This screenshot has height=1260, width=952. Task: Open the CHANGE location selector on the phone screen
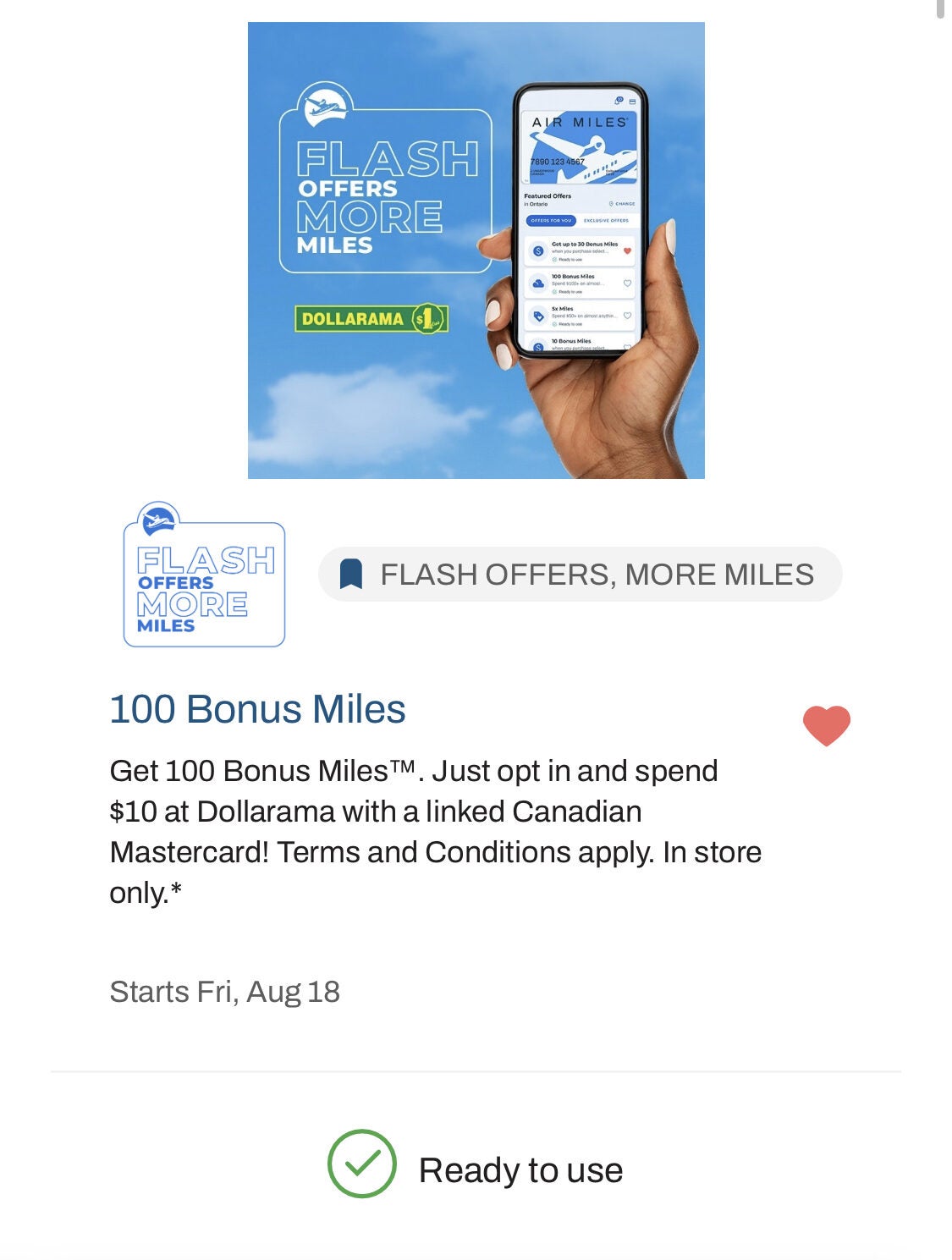(625, 203)
